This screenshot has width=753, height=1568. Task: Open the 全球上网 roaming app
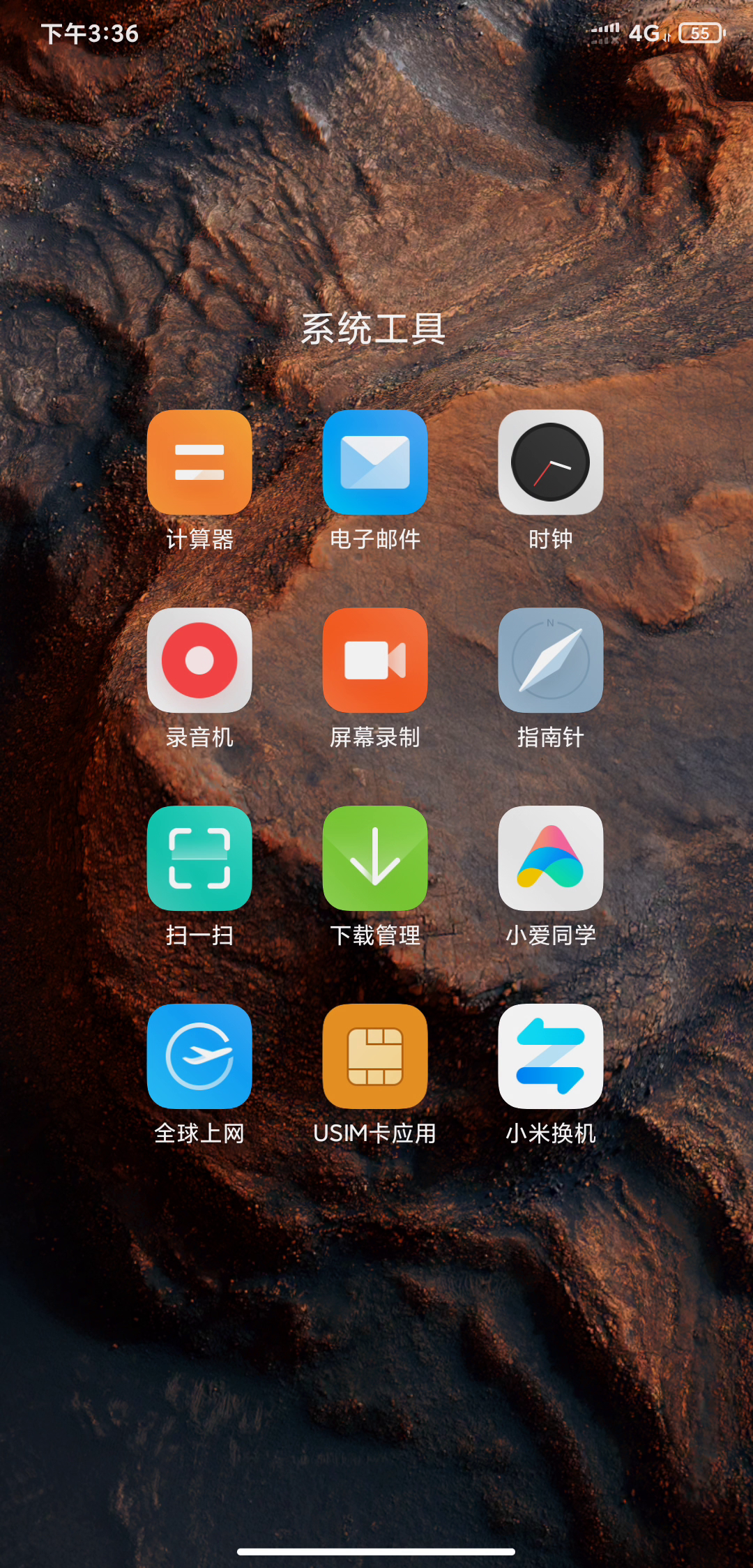click(x=199, y=1057)
